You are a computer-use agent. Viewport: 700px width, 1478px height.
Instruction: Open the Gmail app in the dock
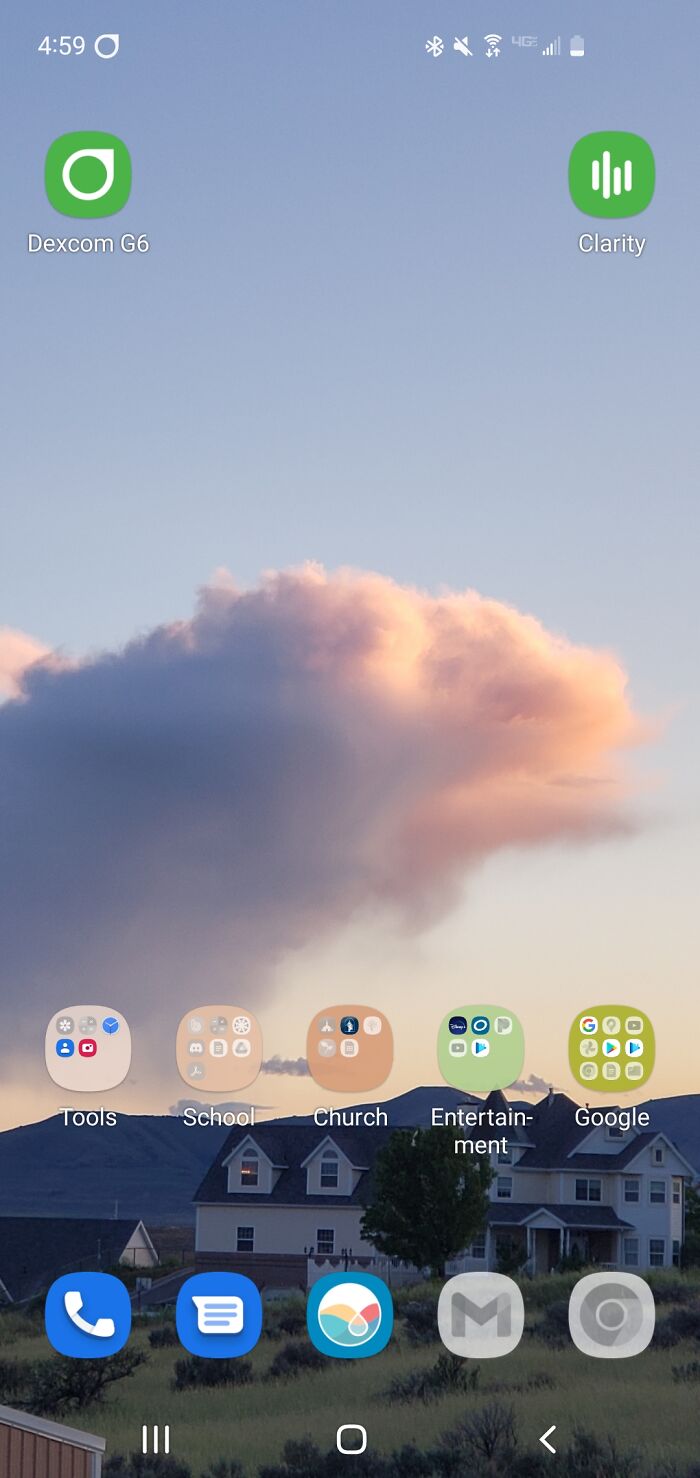click(x=481, y=1315)
